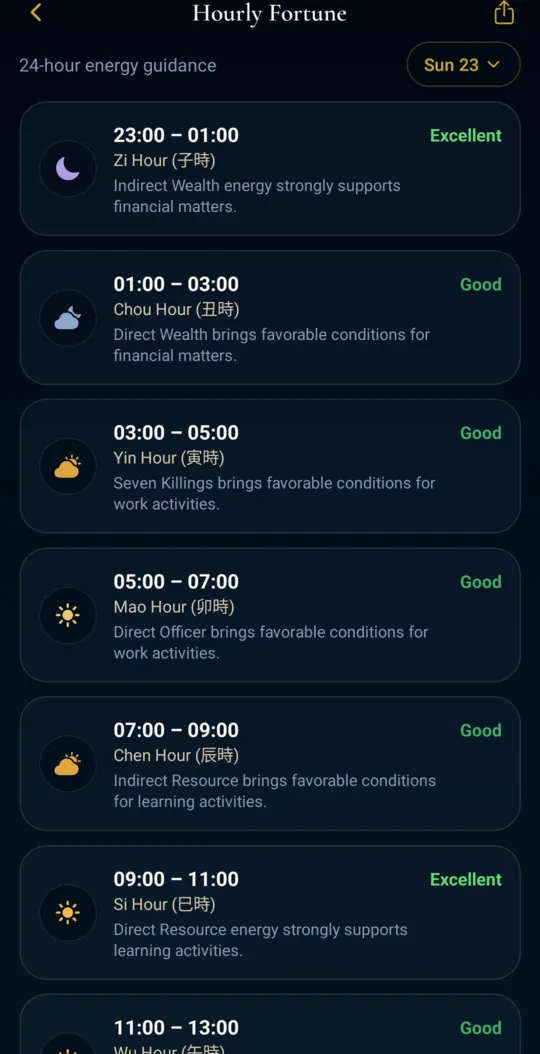The image size is (540, 1054).
Task: Open the Sun 23 date dropdown
Action: [x=463, y=65]
